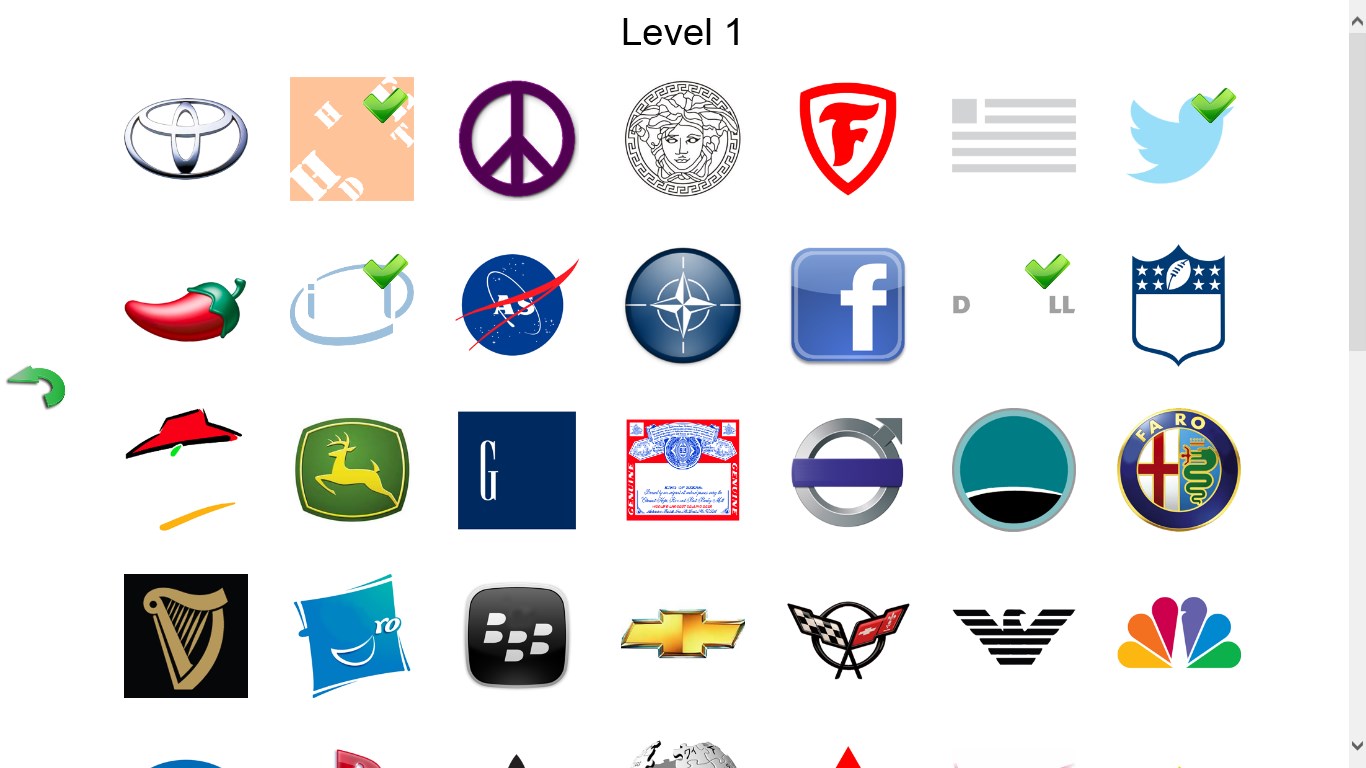Tap the navy square G logo
The height and width of the screenshot is (768, 1366).
point(517,470)
